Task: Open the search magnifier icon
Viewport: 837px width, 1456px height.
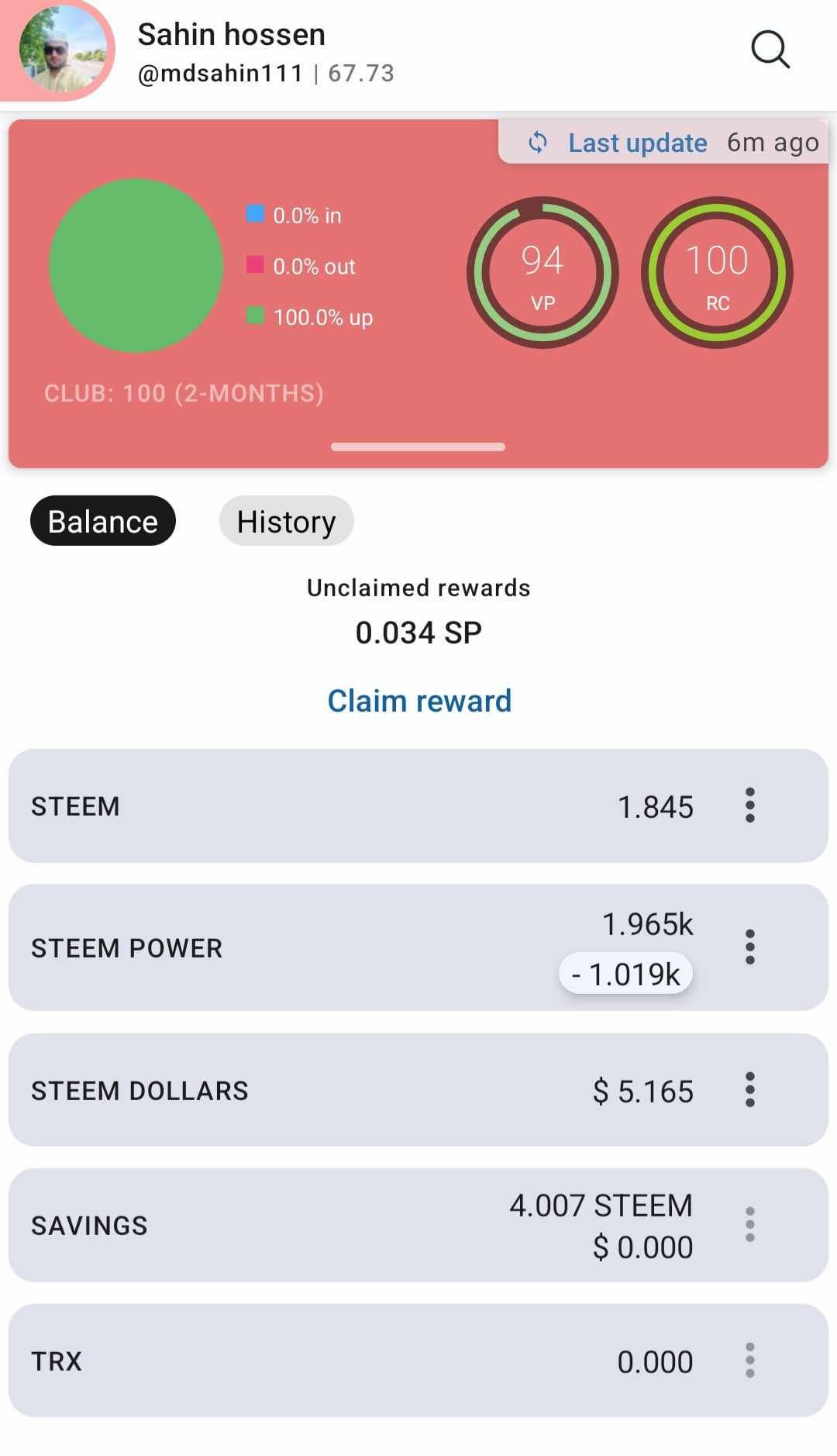Action: click(x=770, y=50)
